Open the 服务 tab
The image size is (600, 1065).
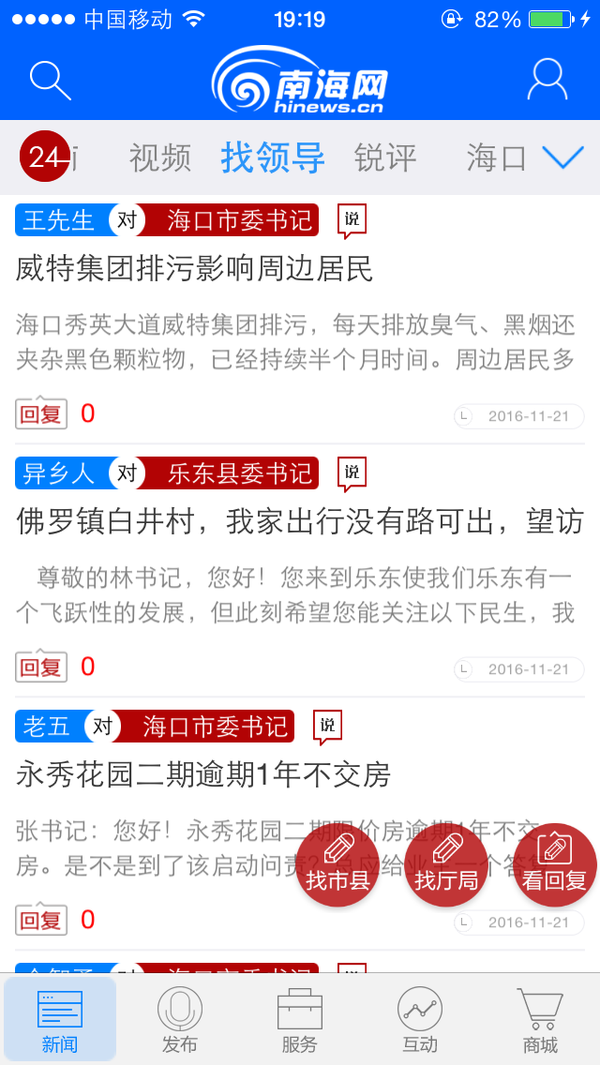tap(299, 1020)
